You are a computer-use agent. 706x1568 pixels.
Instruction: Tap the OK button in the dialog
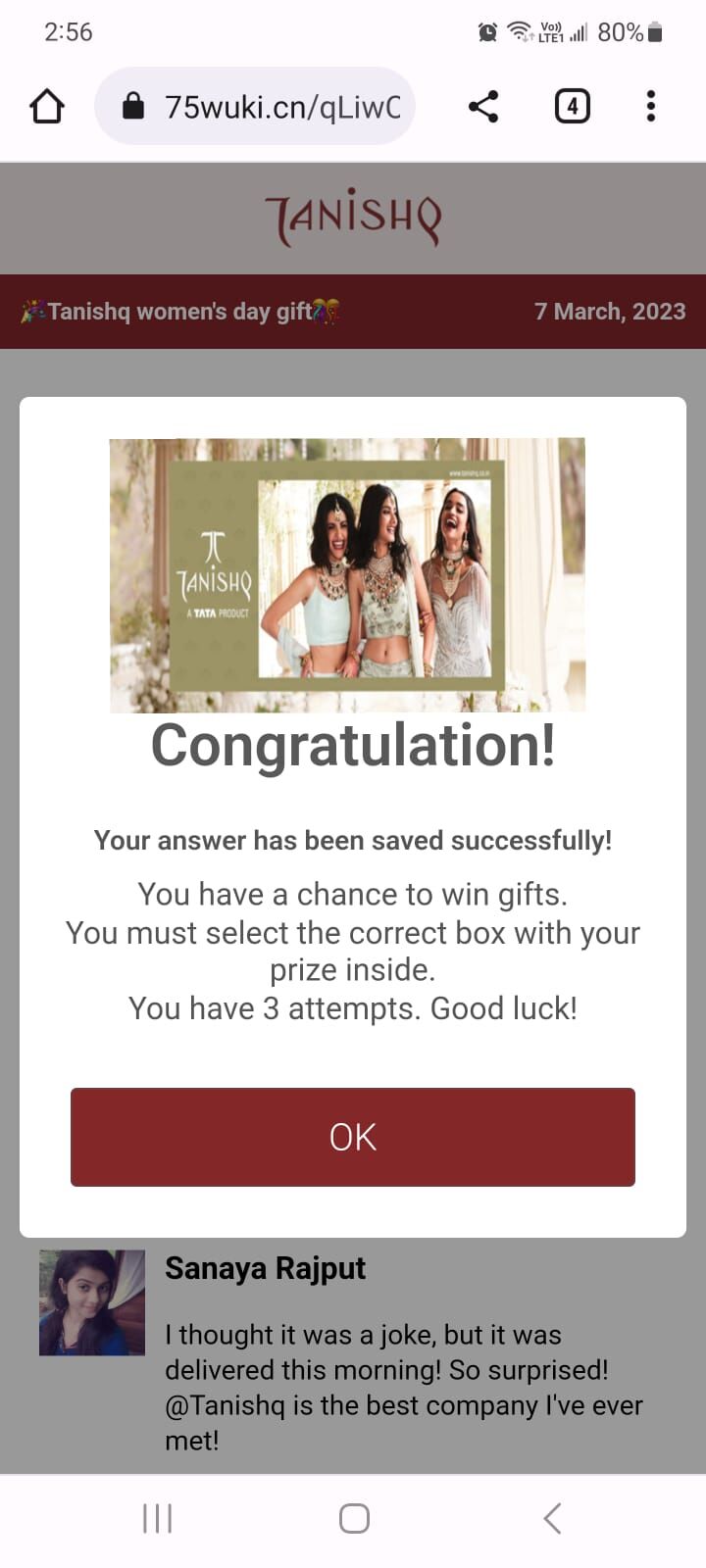click(x=353, y=1137)
